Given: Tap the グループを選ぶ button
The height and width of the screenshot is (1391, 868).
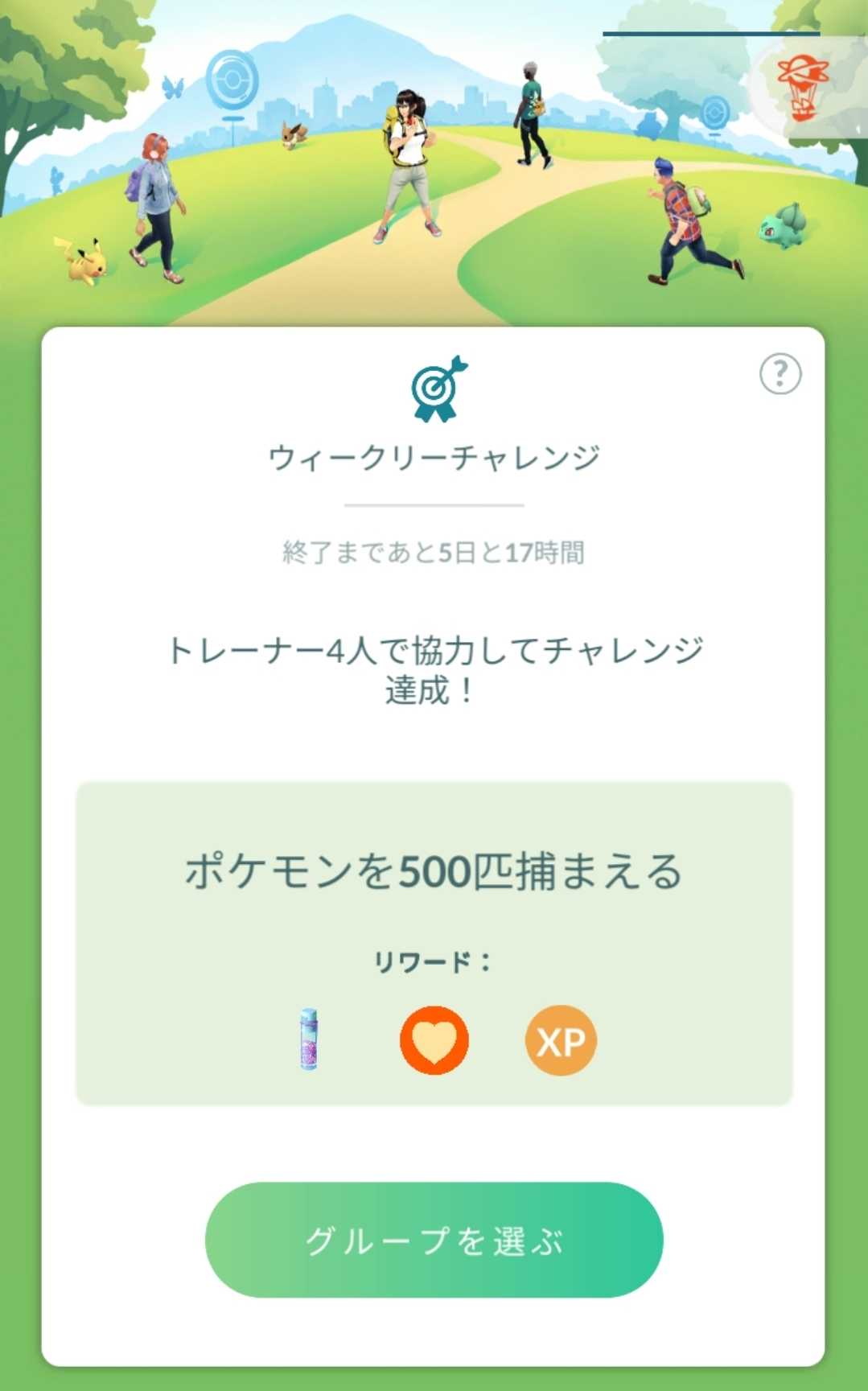Looking at the screenshot, I should [x=434, y=1240].
